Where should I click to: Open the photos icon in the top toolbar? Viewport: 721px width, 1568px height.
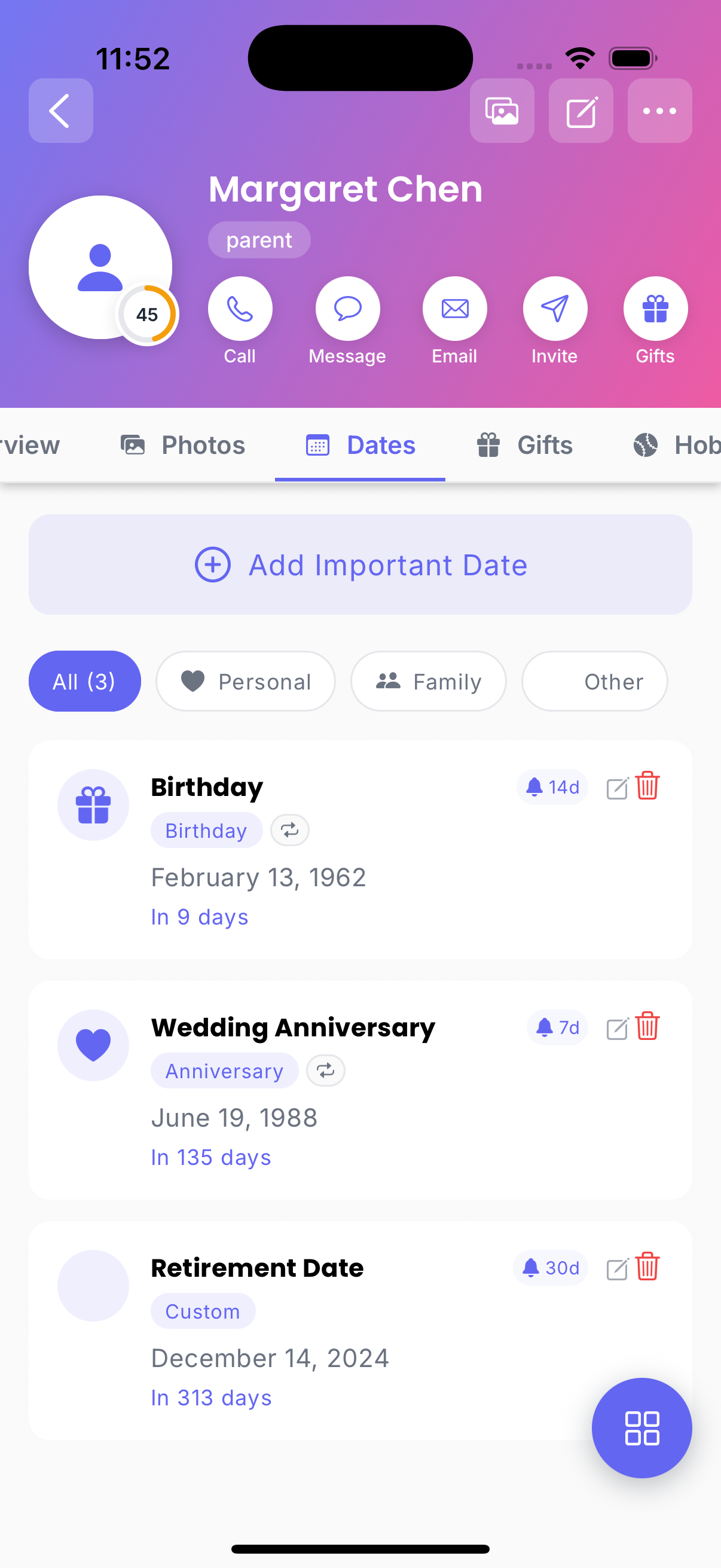click(502, 111)
